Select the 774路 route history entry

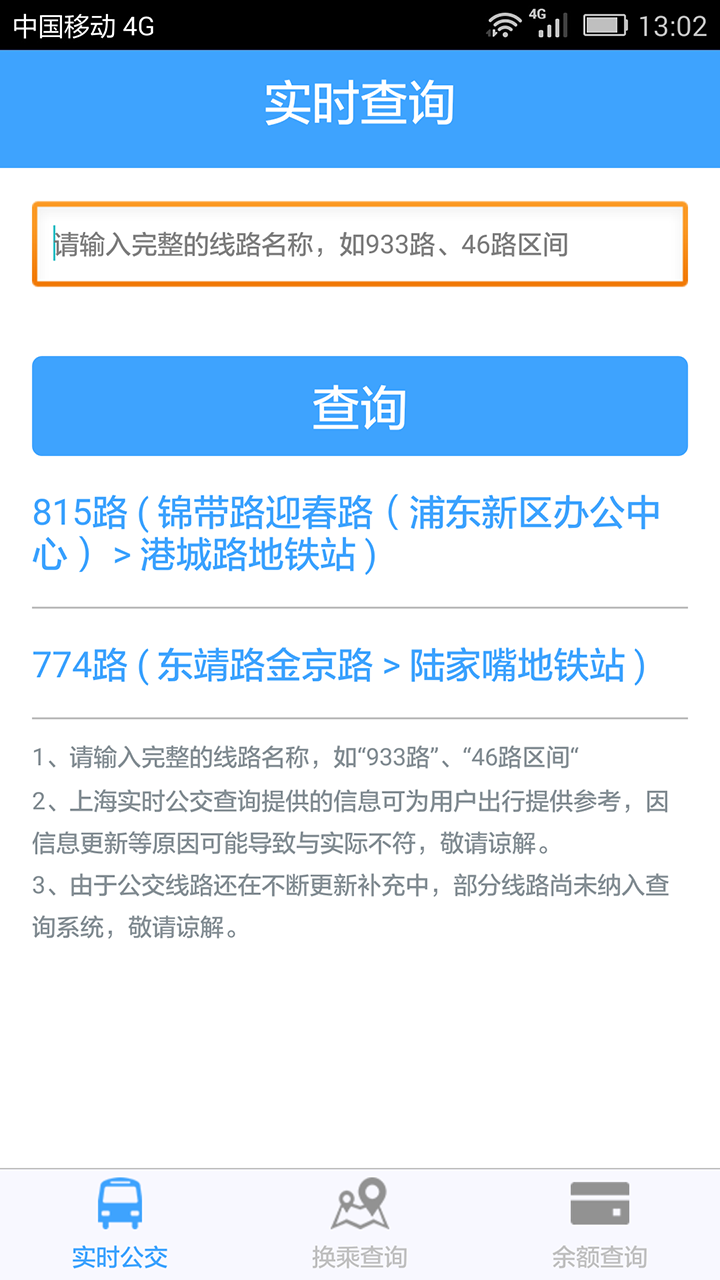340,666
